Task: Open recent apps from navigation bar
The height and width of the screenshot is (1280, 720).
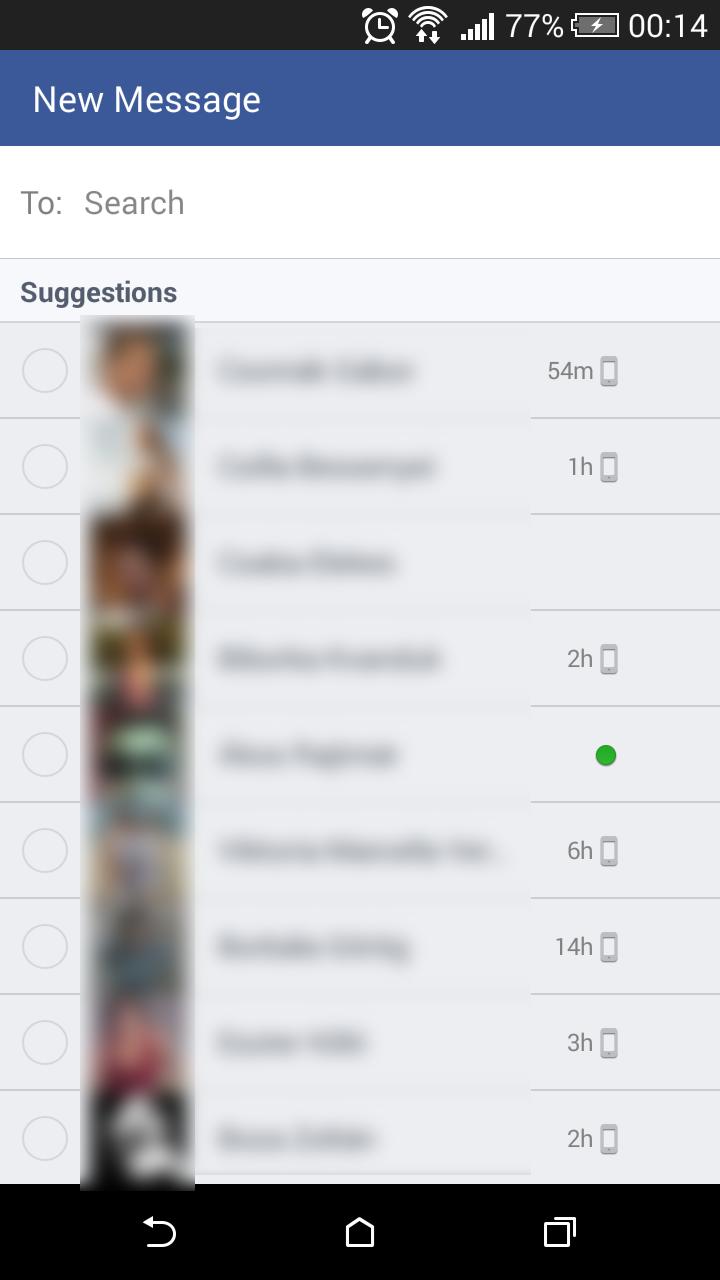Action: pyautogui.click(x=559, y=1233)
